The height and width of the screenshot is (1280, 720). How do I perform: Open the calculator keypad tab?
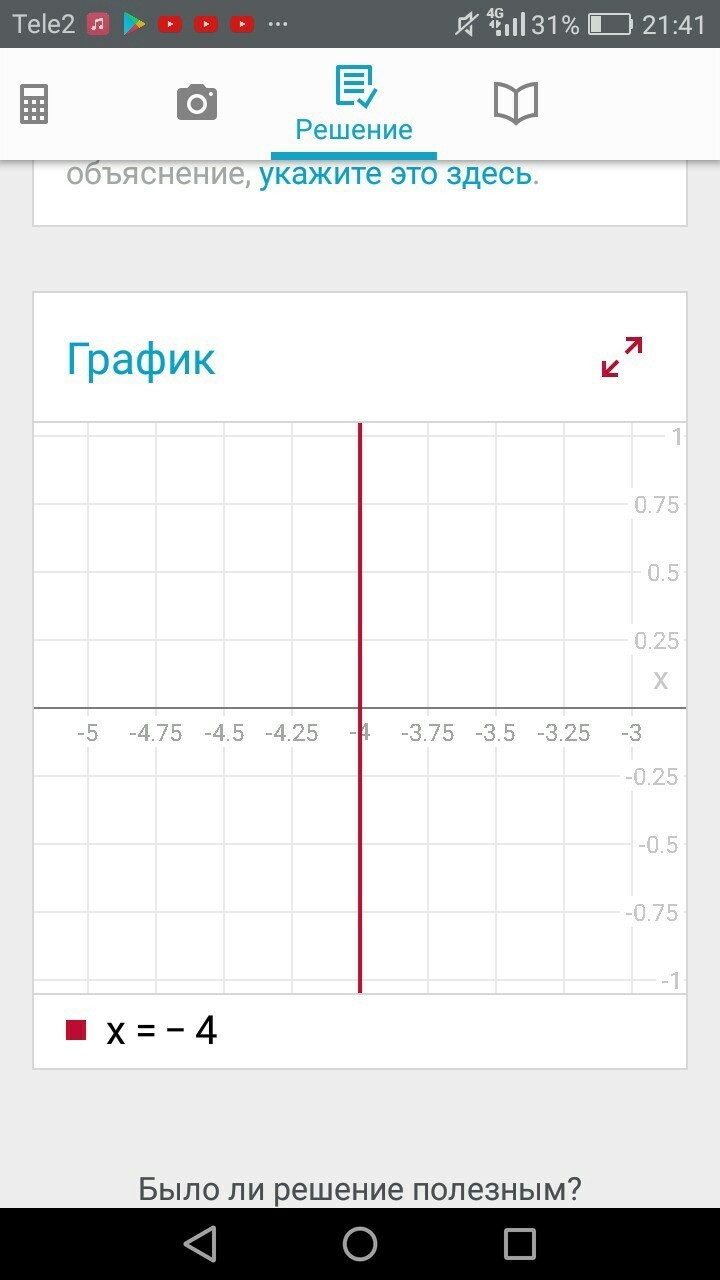point(34,103)
